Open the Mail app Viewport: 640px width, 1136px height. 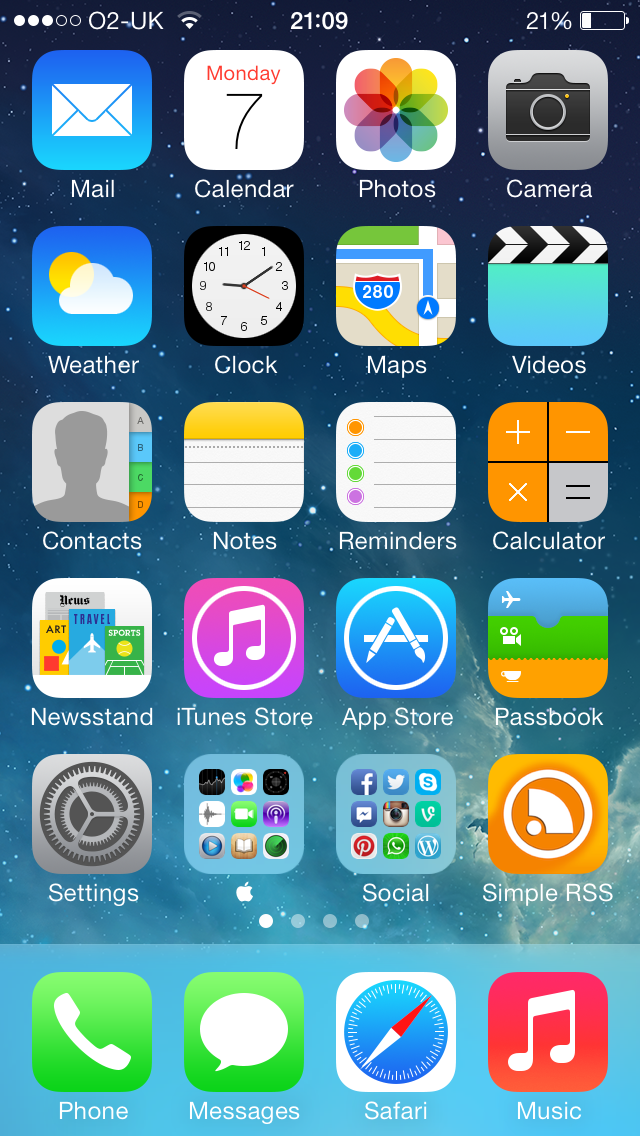click(x=92, y=110)
